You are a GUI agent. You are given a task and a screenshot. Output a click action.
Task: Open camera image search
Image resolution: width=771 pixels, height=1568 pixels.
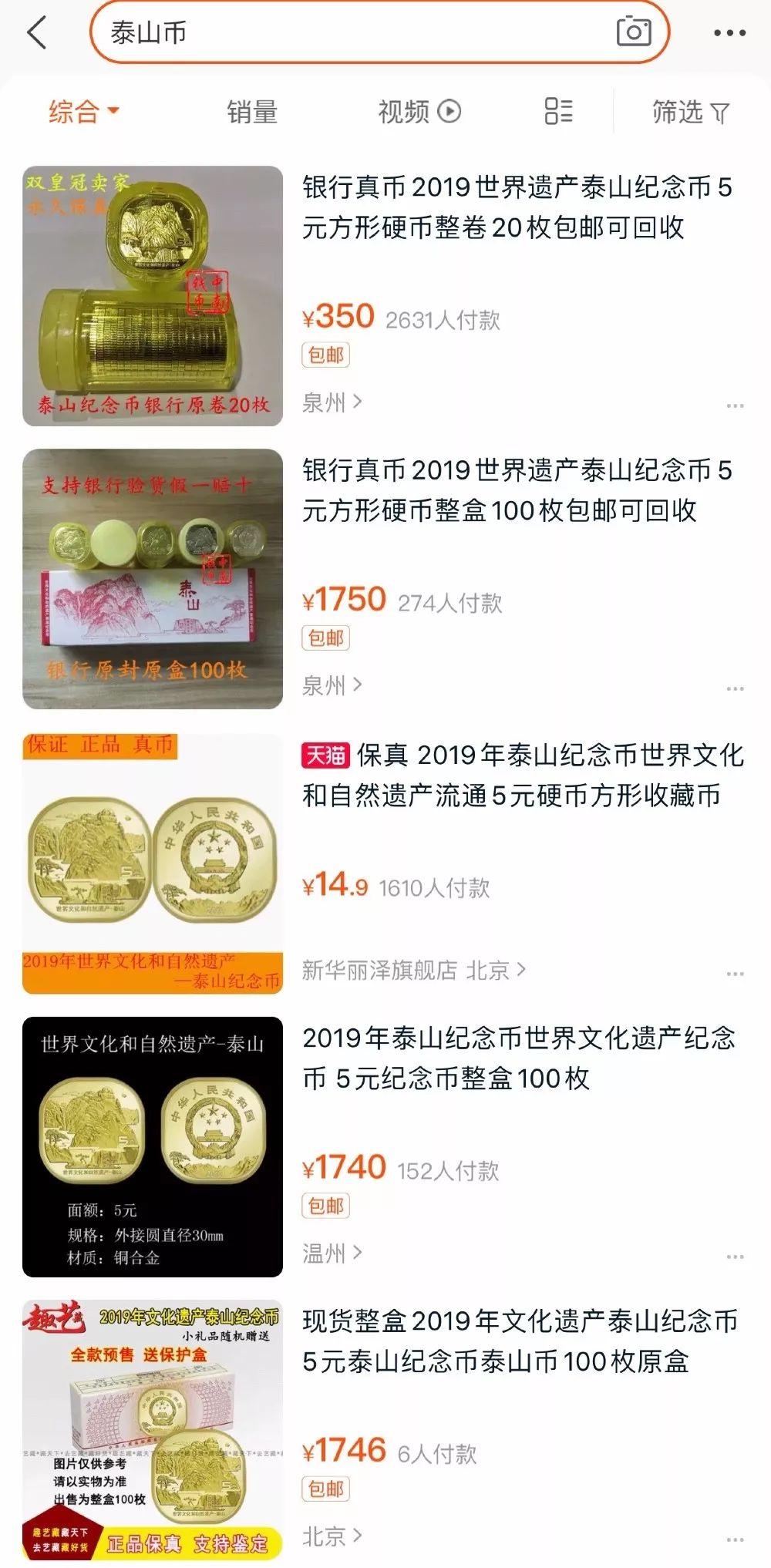634,32
